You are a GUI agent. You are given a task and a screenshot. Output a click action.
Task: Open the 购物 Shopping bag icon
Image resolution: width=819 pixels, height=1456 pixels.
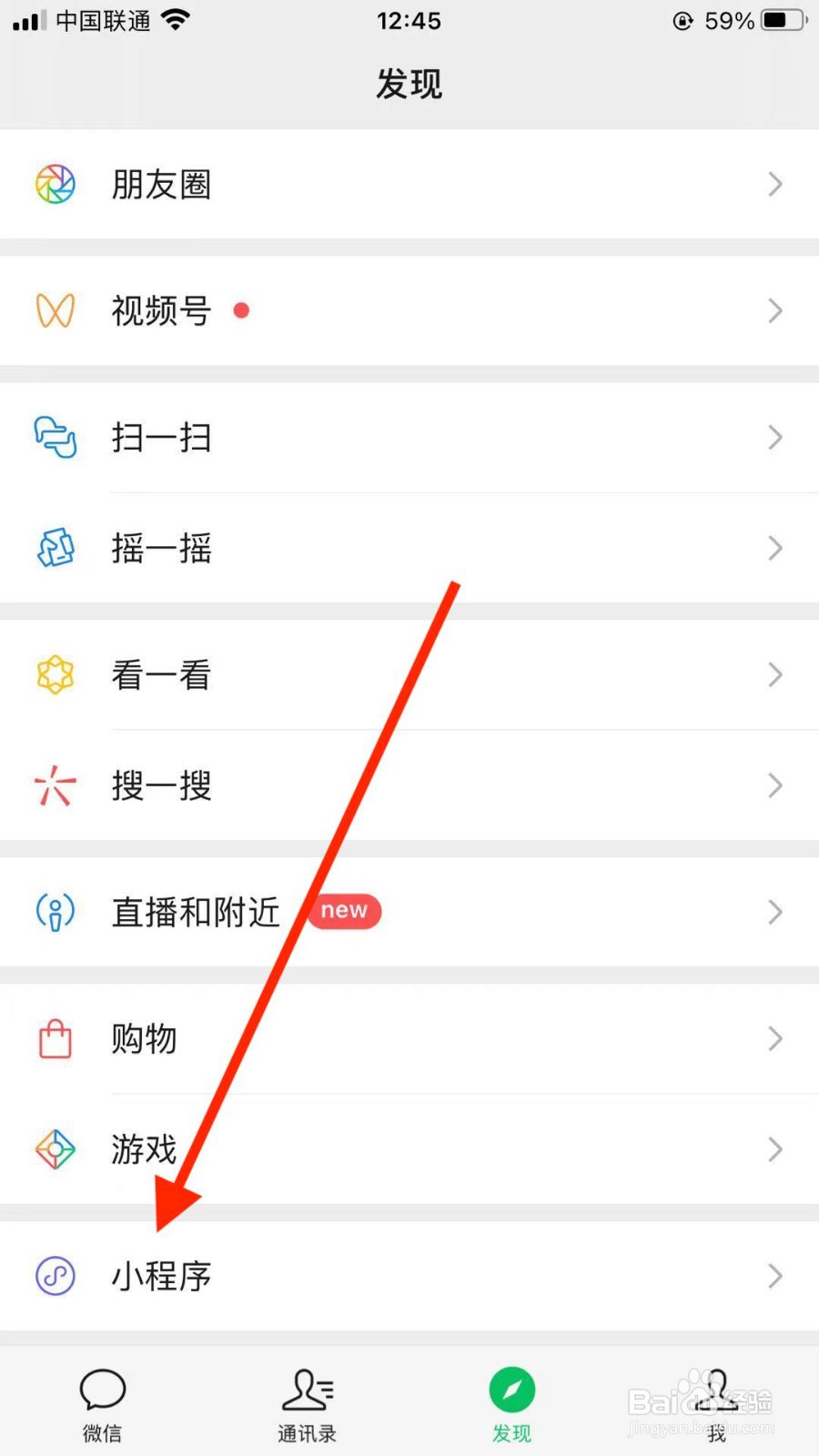(55, 1038)
